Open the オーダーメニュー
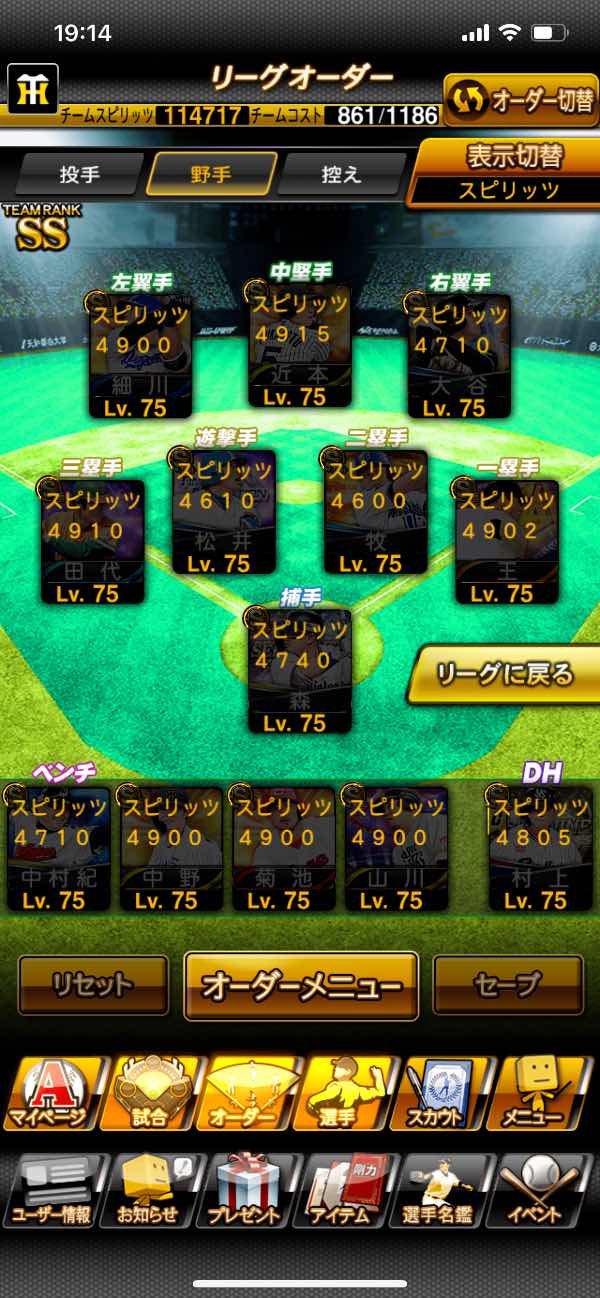This screenshot has width=600, height=1298. click(x=301, y=986)
